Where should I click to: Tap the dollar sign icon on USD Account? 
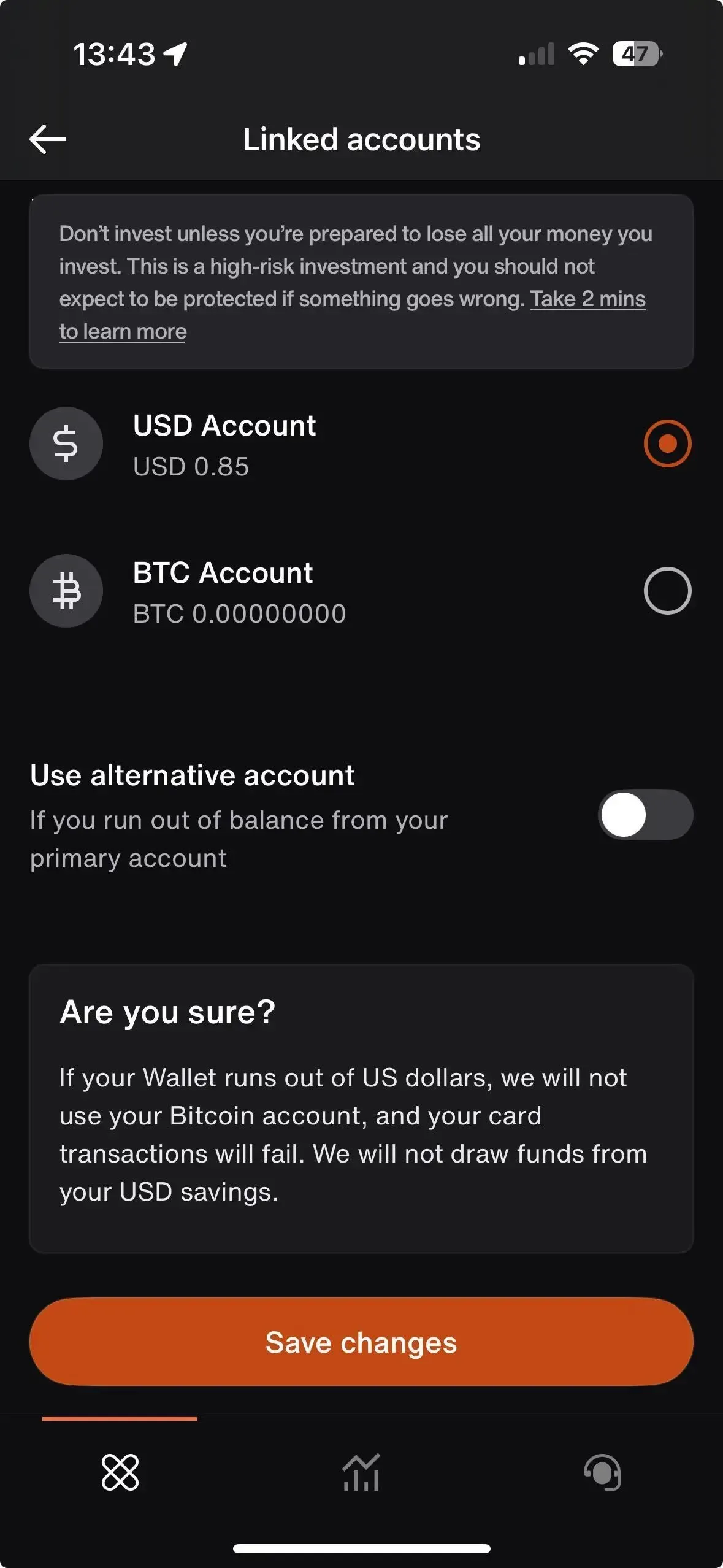[66, 444]
